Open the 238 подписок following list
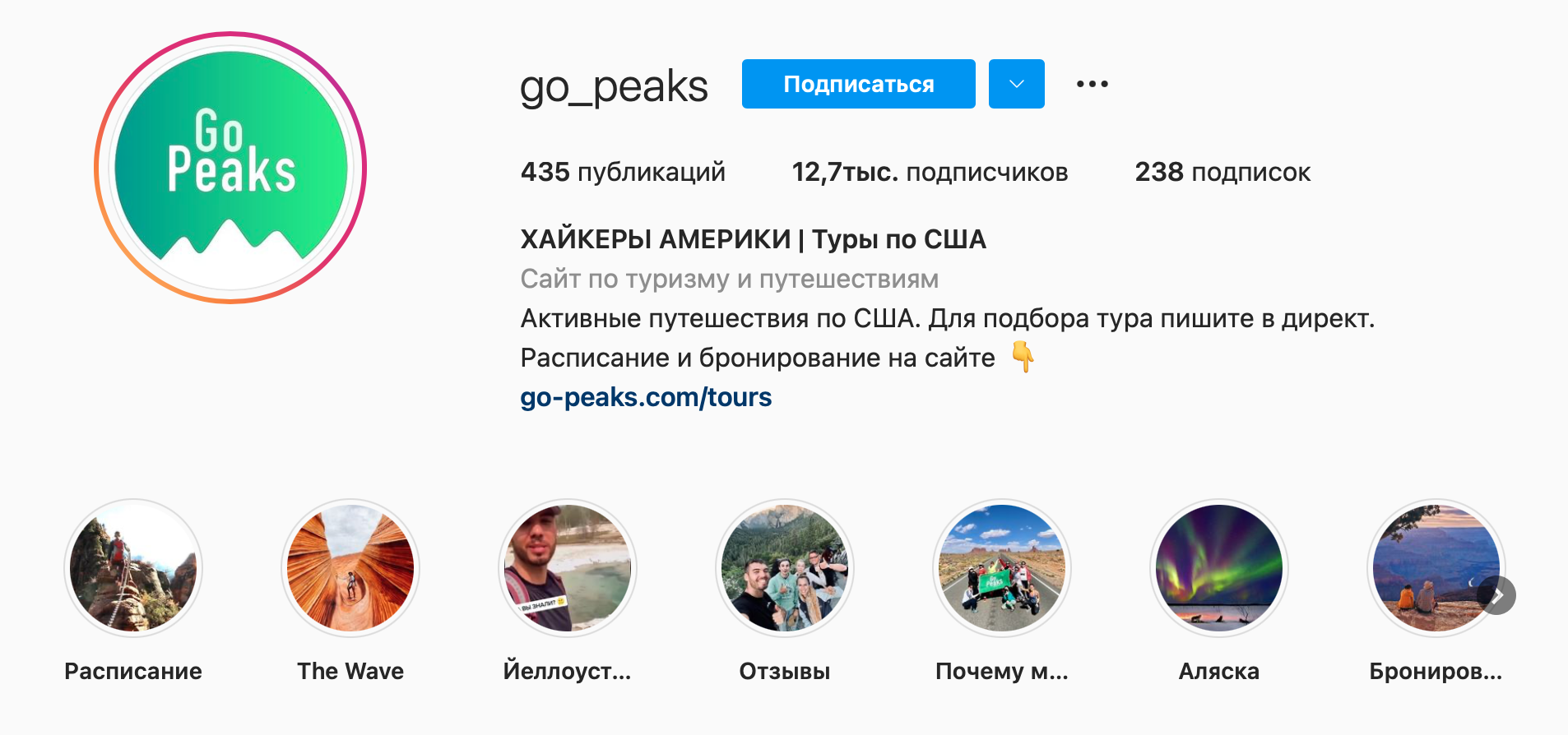1568x735 pixels. tap(1222, 172)
